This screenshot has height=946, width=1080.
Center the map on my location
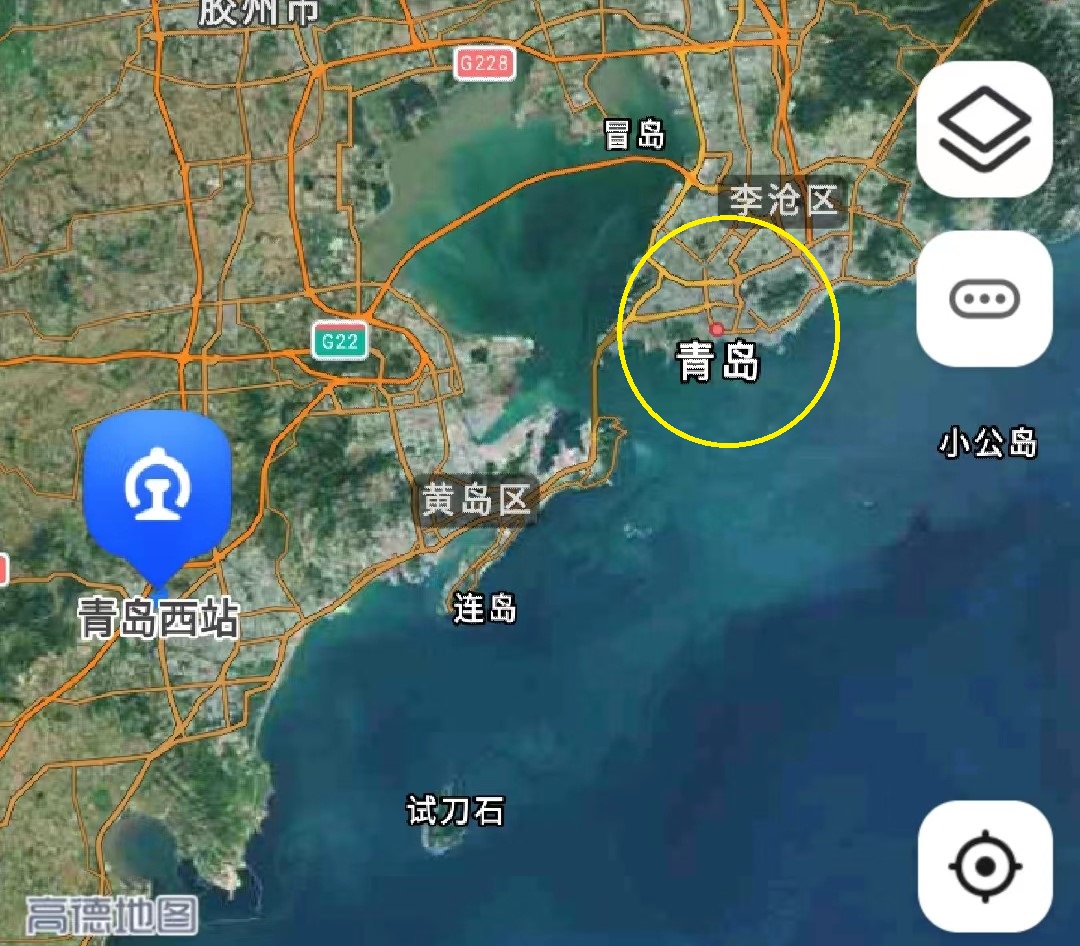coord(984,866)
